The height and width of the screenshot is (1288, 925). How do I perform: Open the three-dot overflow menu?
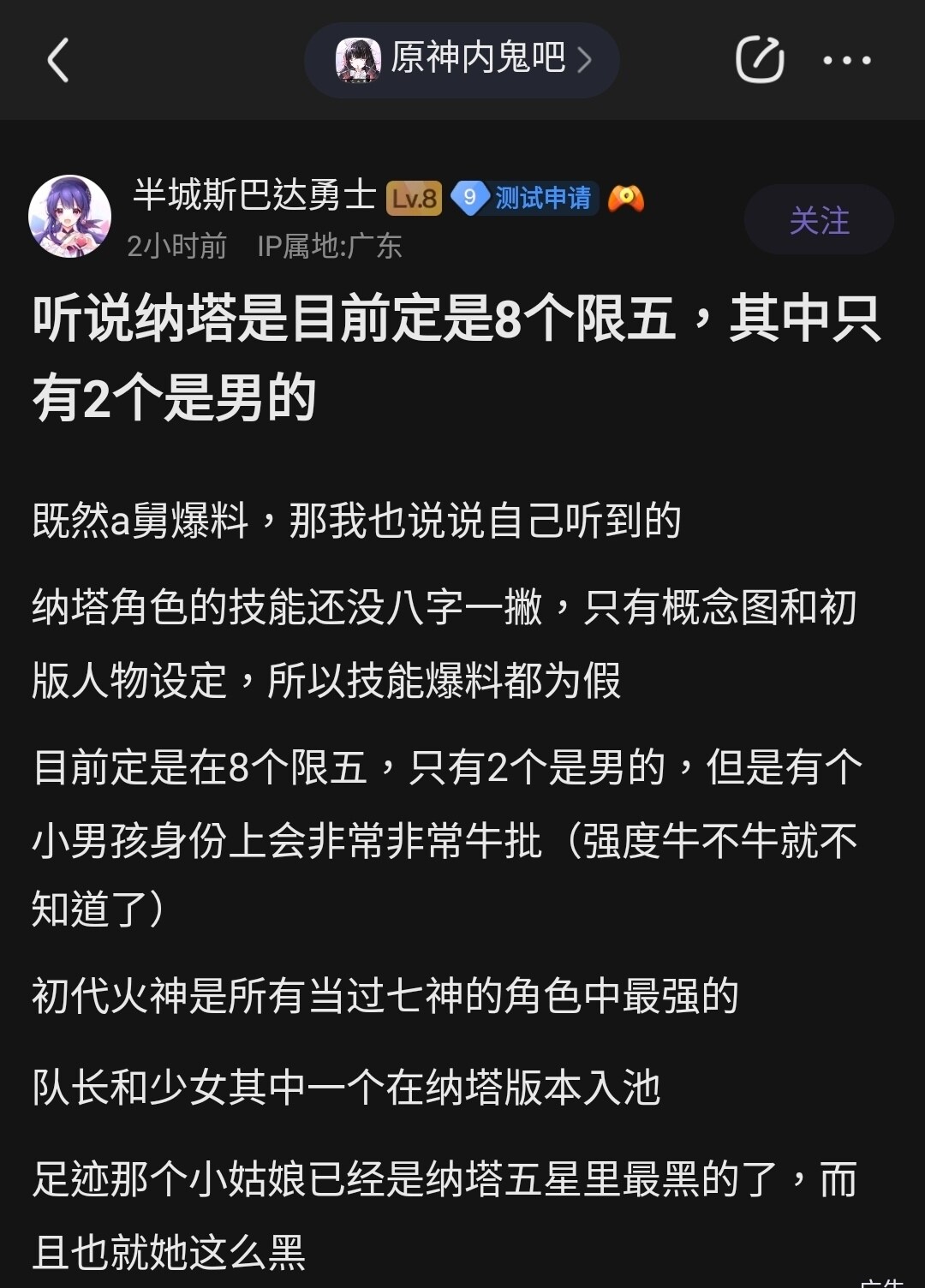(x=846, y=61)
